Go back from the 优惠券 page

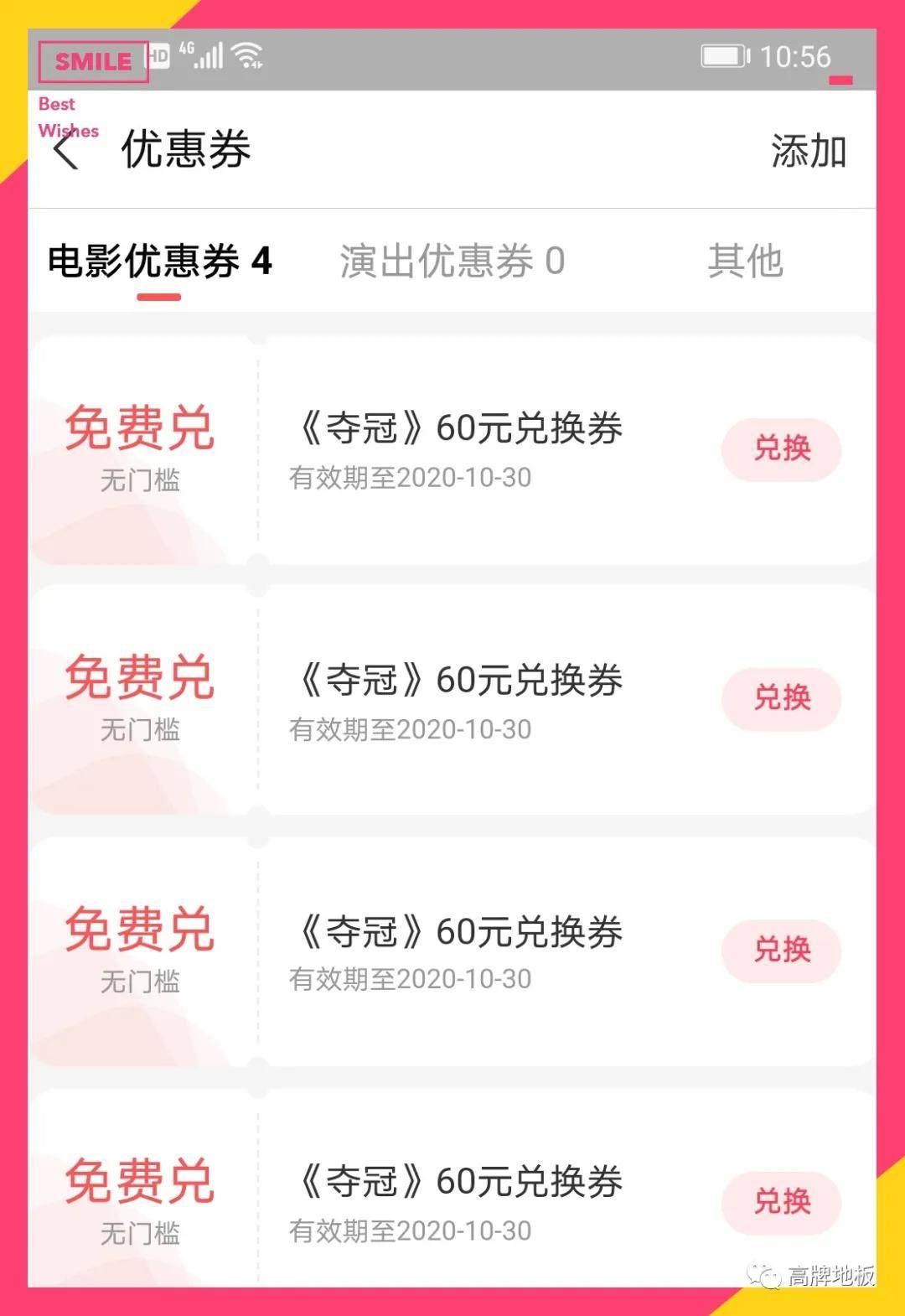point(66,152)
